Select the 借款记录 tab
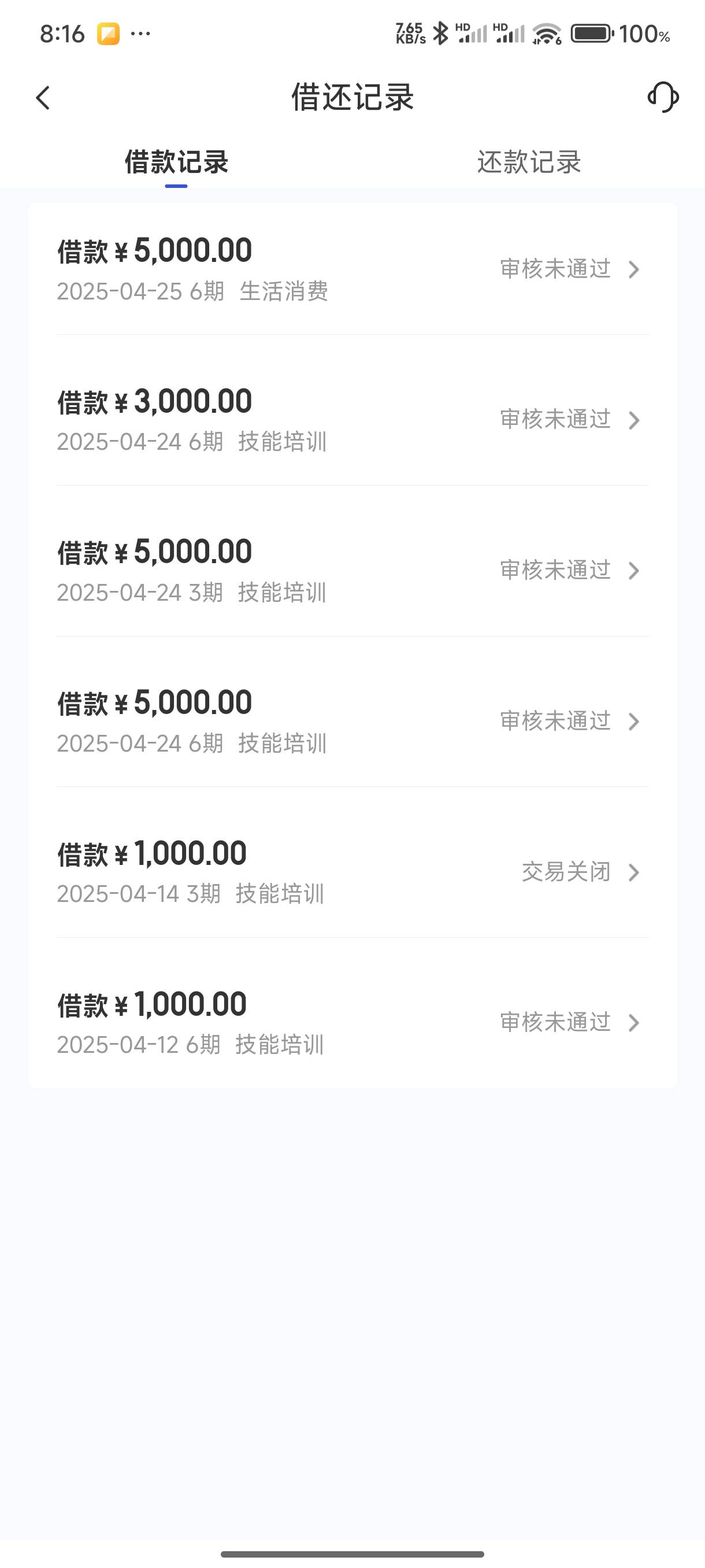This screenshot has width=705, height=1568. tap(176, 162)
